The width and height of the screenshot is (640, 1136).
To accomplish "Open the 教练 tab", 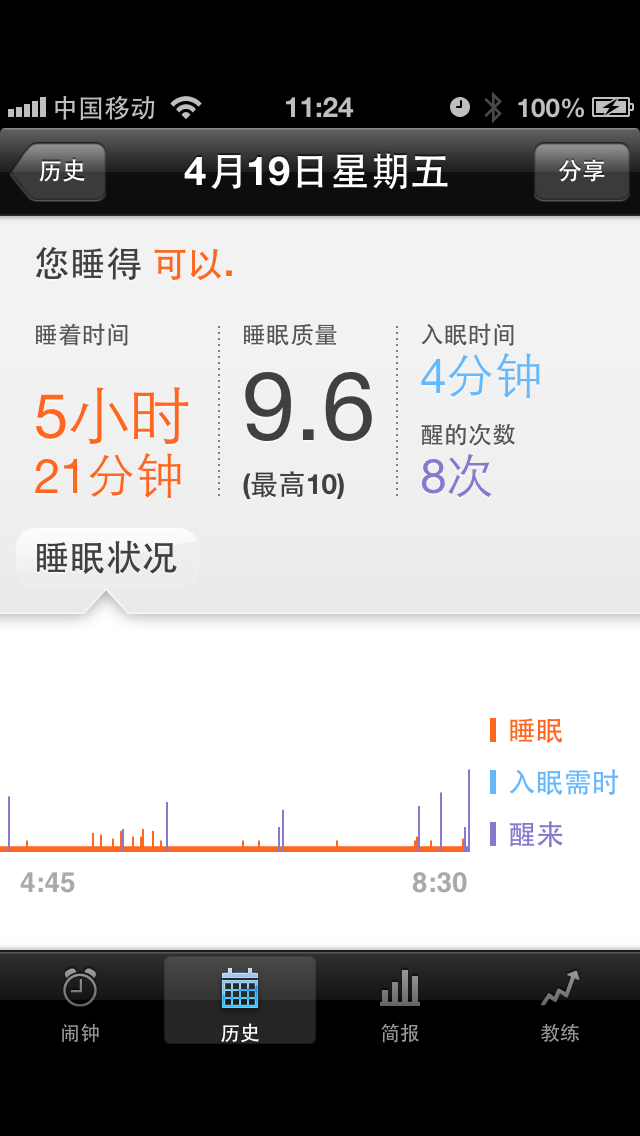I will point(560,1002).
